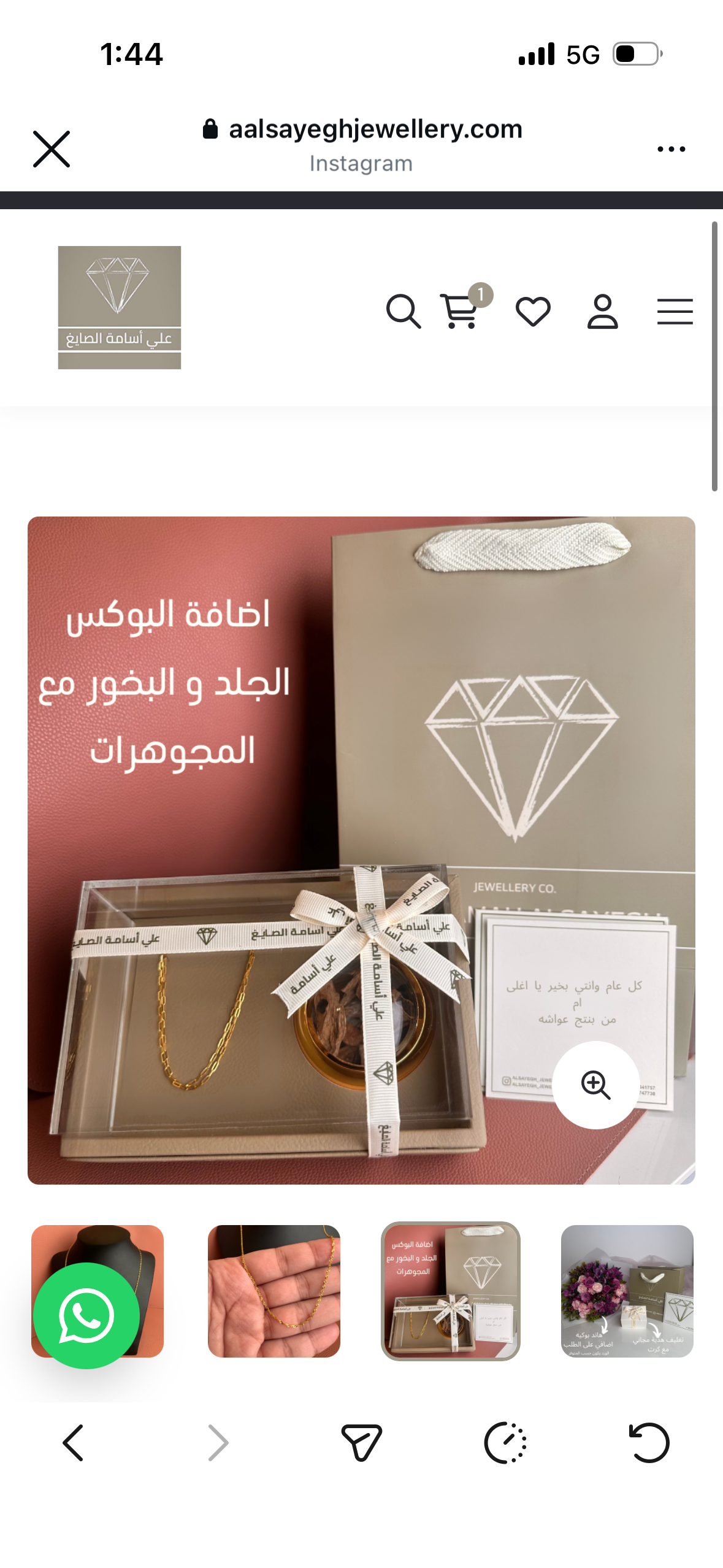Open the wishlist heart

point(533,312)
